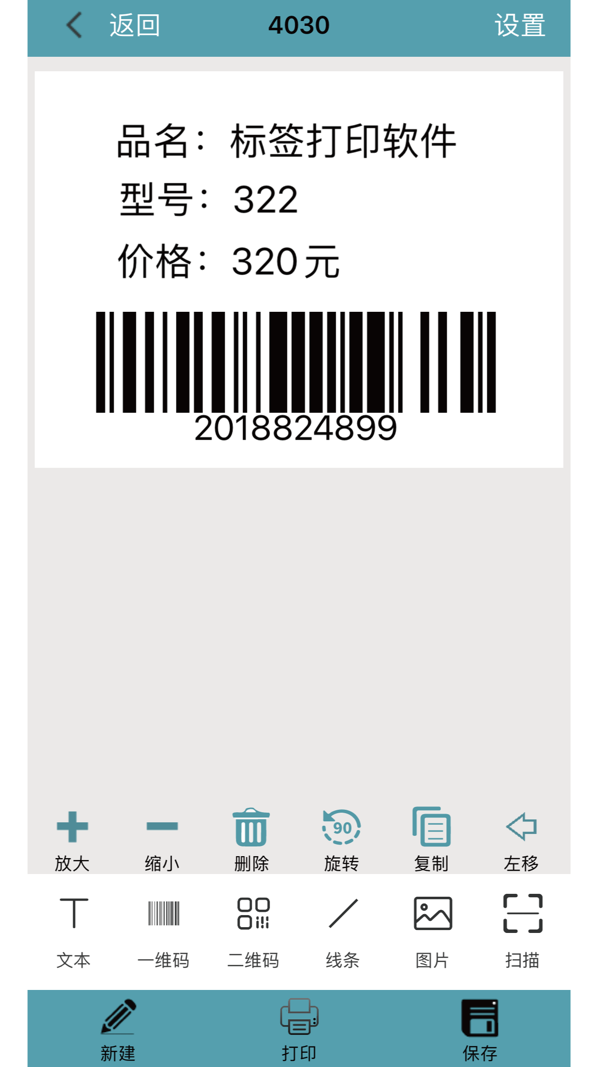Add a 线条 line to the label

tap(342, 930)
